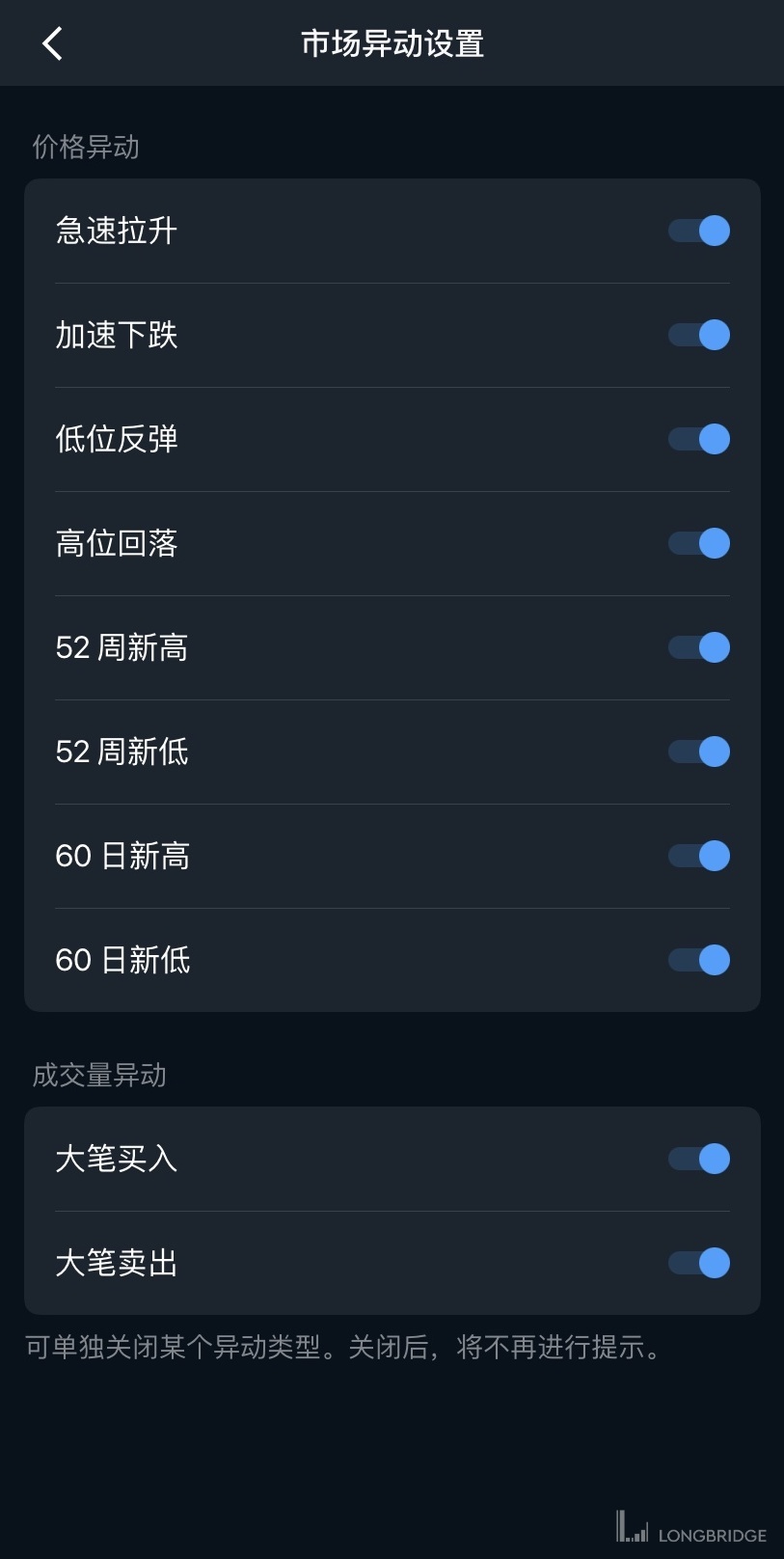Toggle the 低位反弹 switch
Screen dimensions: 784x1559
tap(699, 439)
